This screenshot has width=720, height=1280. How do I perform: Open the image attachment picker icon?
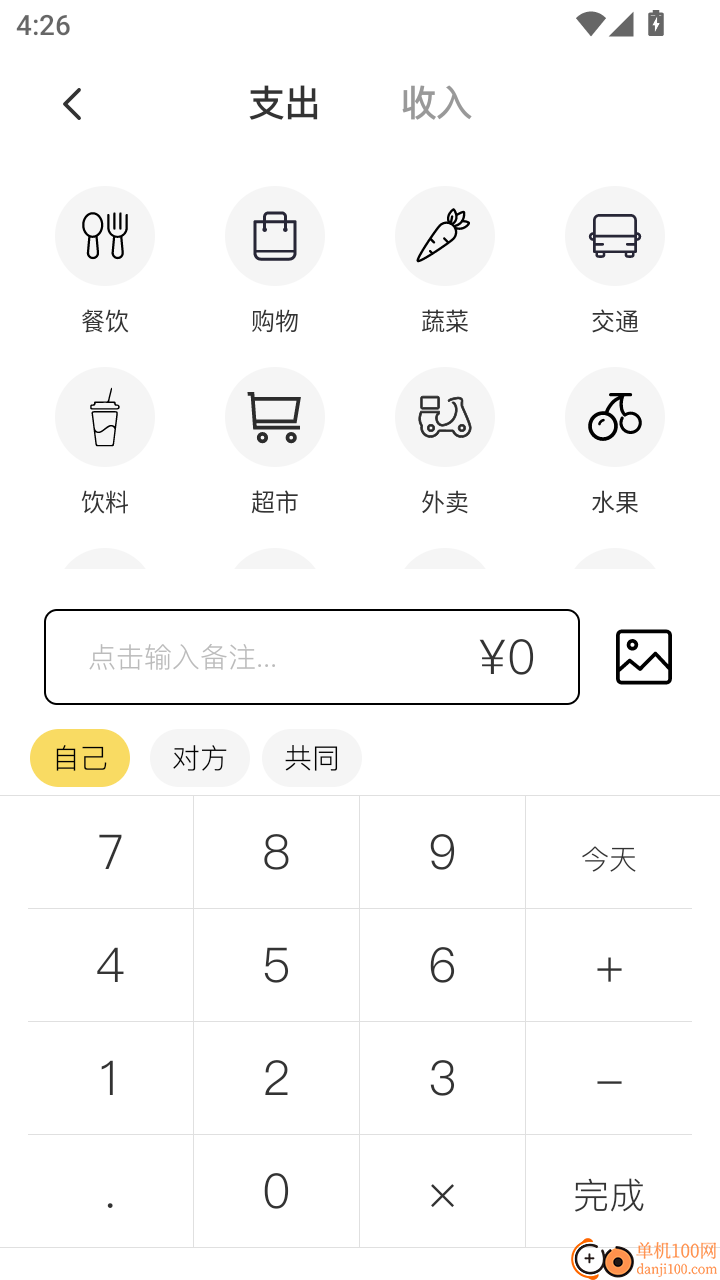pos(642,657)
